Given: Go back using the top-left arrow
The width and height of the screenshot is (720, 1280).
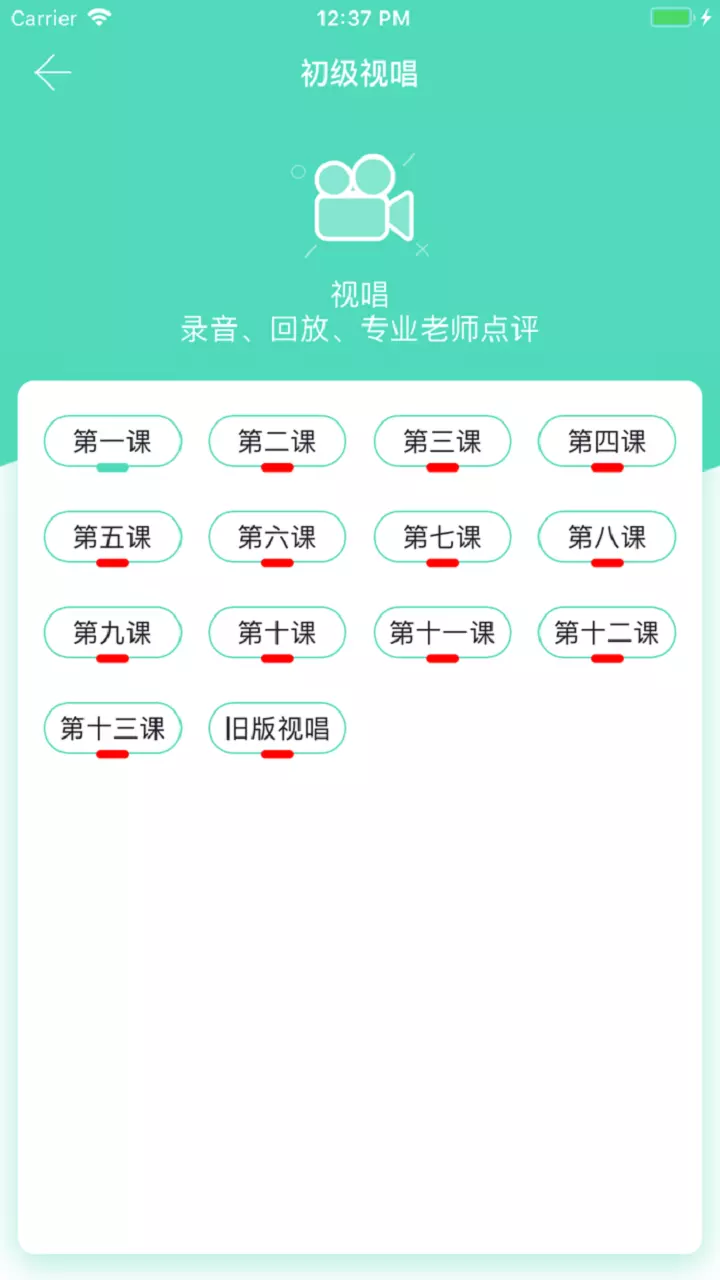Looking at the screenshot, I should click(x=52, y=73).
